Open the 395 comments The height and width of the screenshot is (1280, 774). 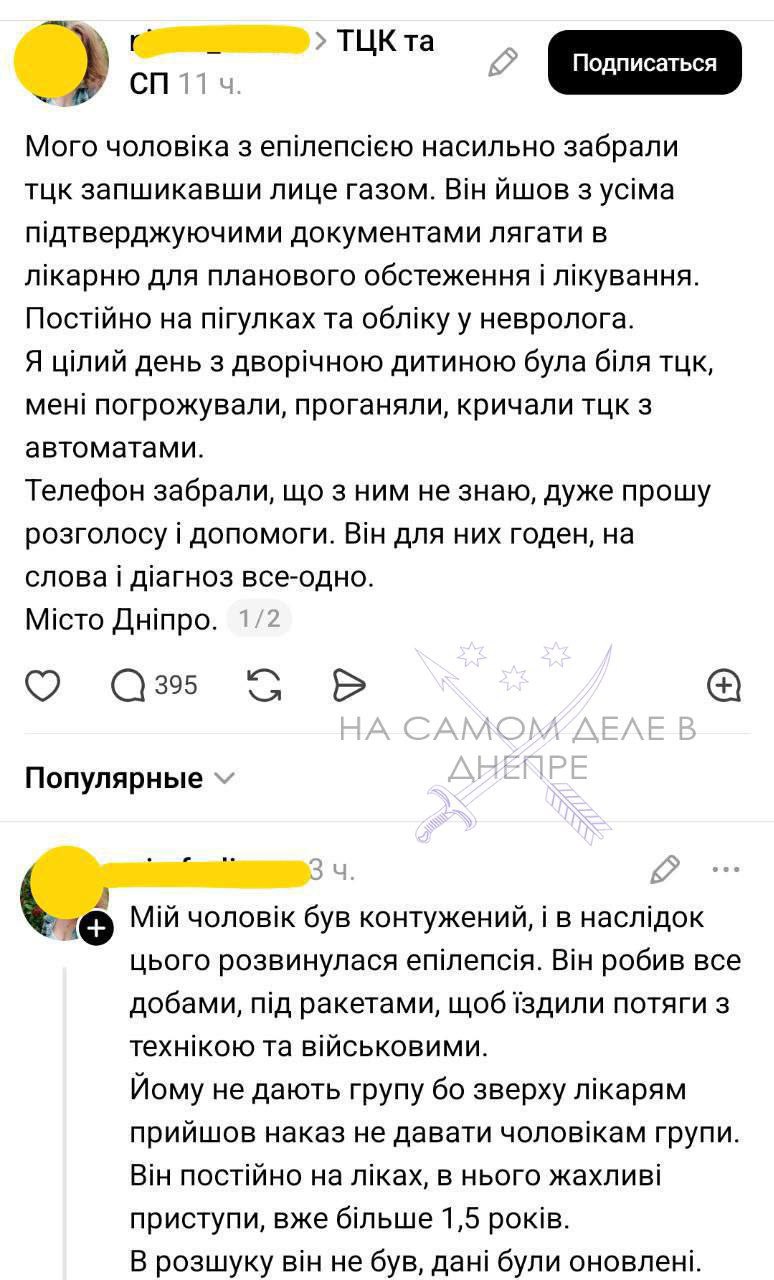coord(155,686)
